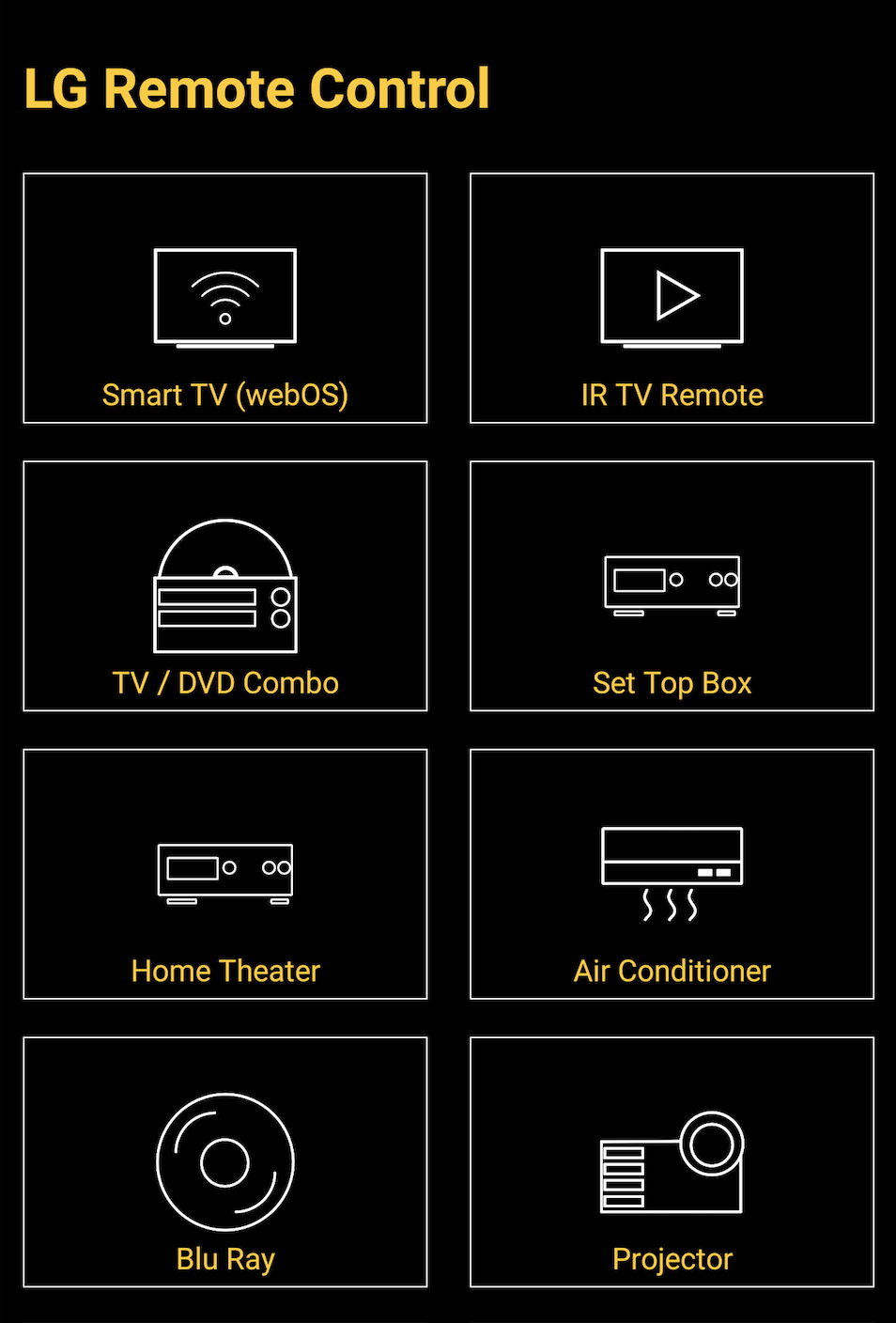896x1323 pixels.
Task: Choose the Blu Ray tile
Action: click(x=225, y=1162)
